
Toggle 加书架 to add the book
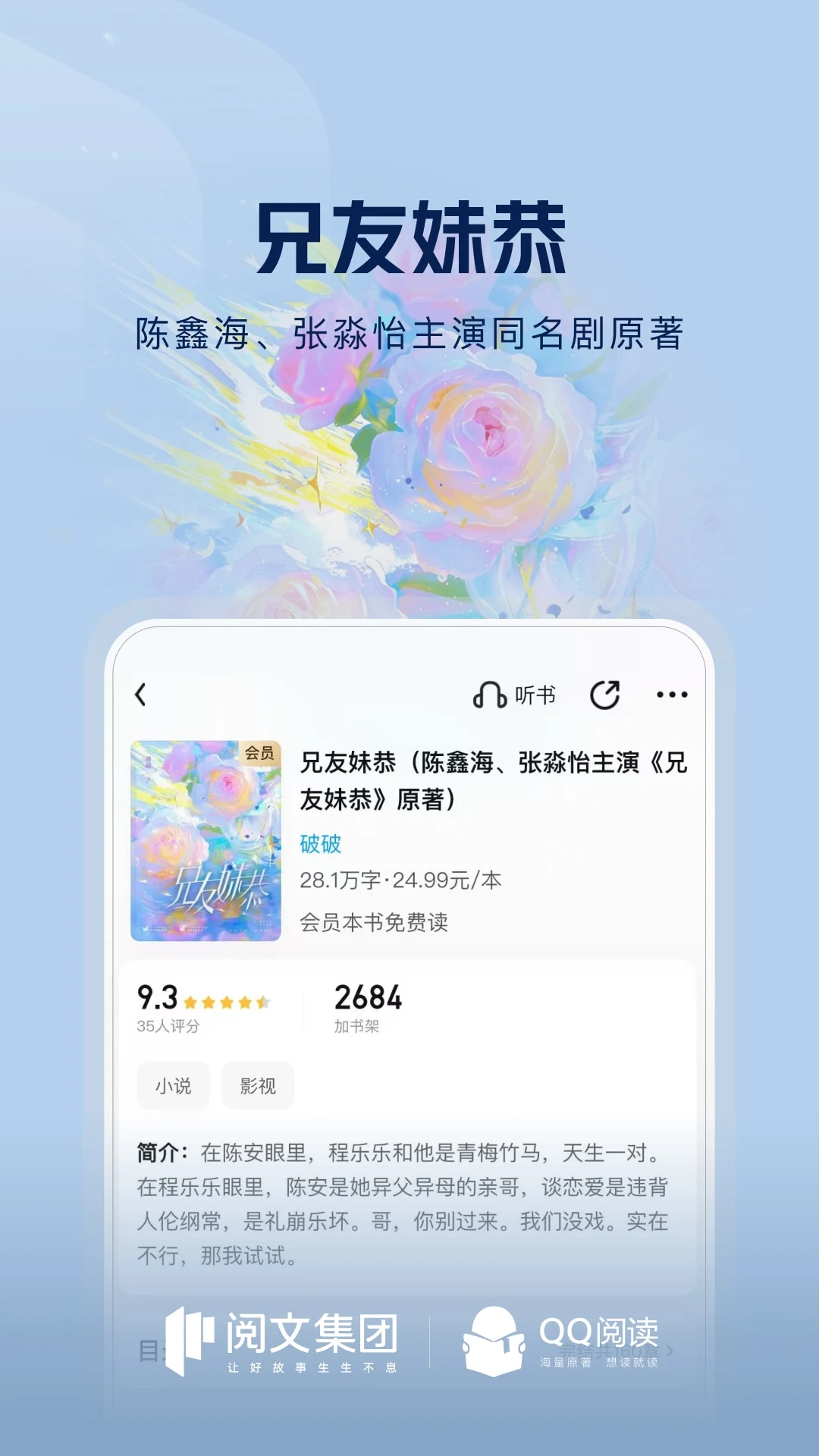367,1009
